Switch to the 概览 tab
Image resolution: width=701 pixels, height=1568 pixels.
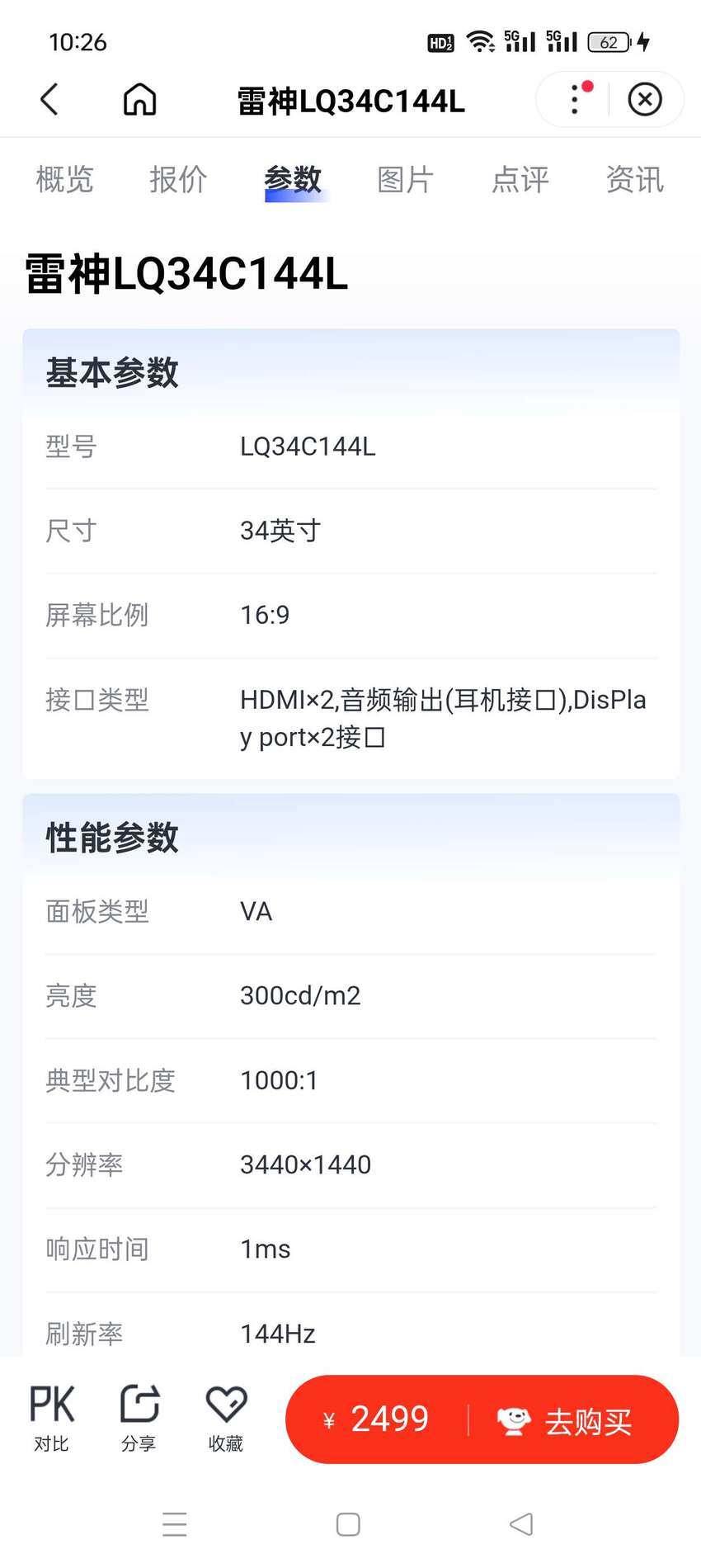click(x=64, y=179)
